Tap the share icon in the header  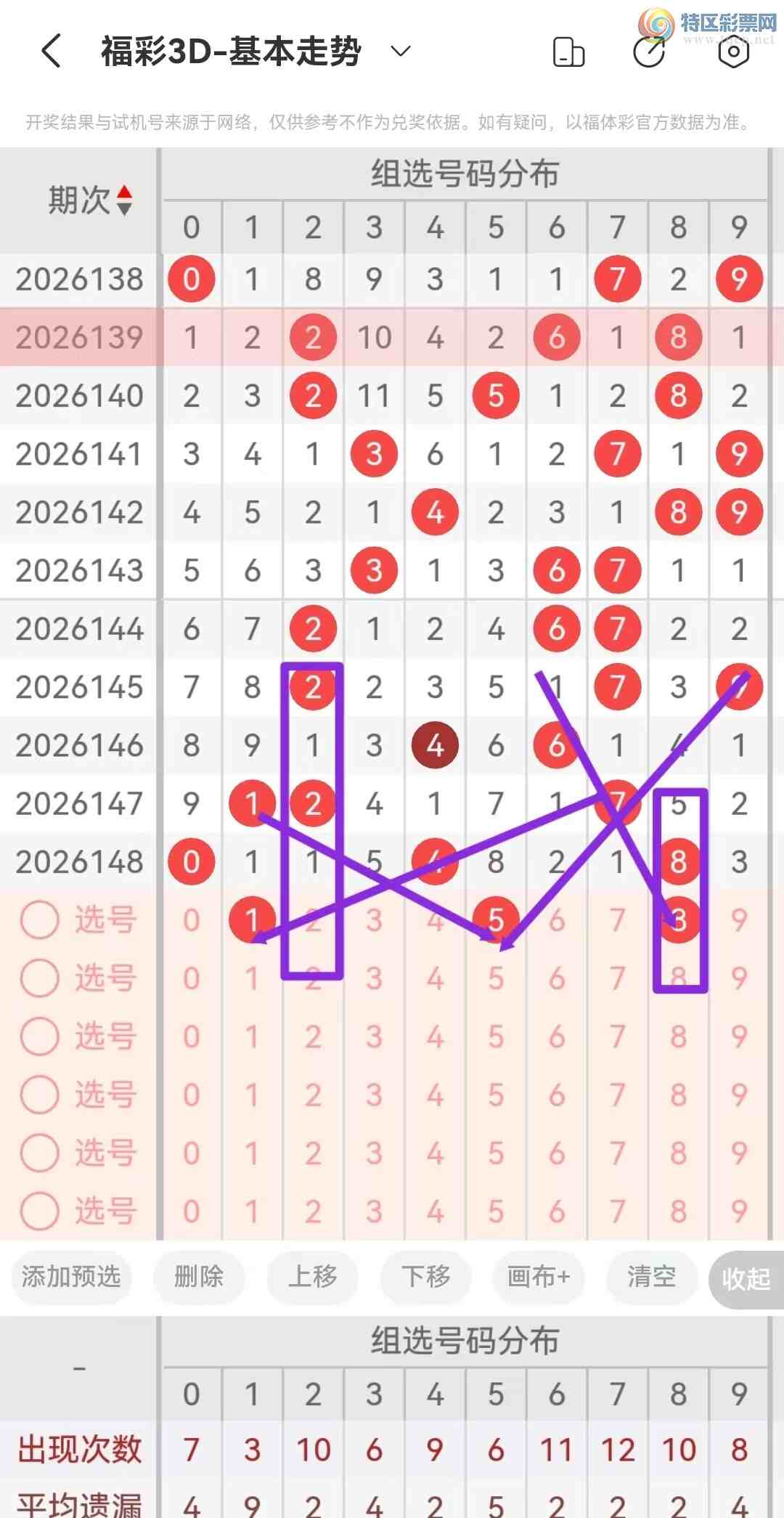pos(650,52)
